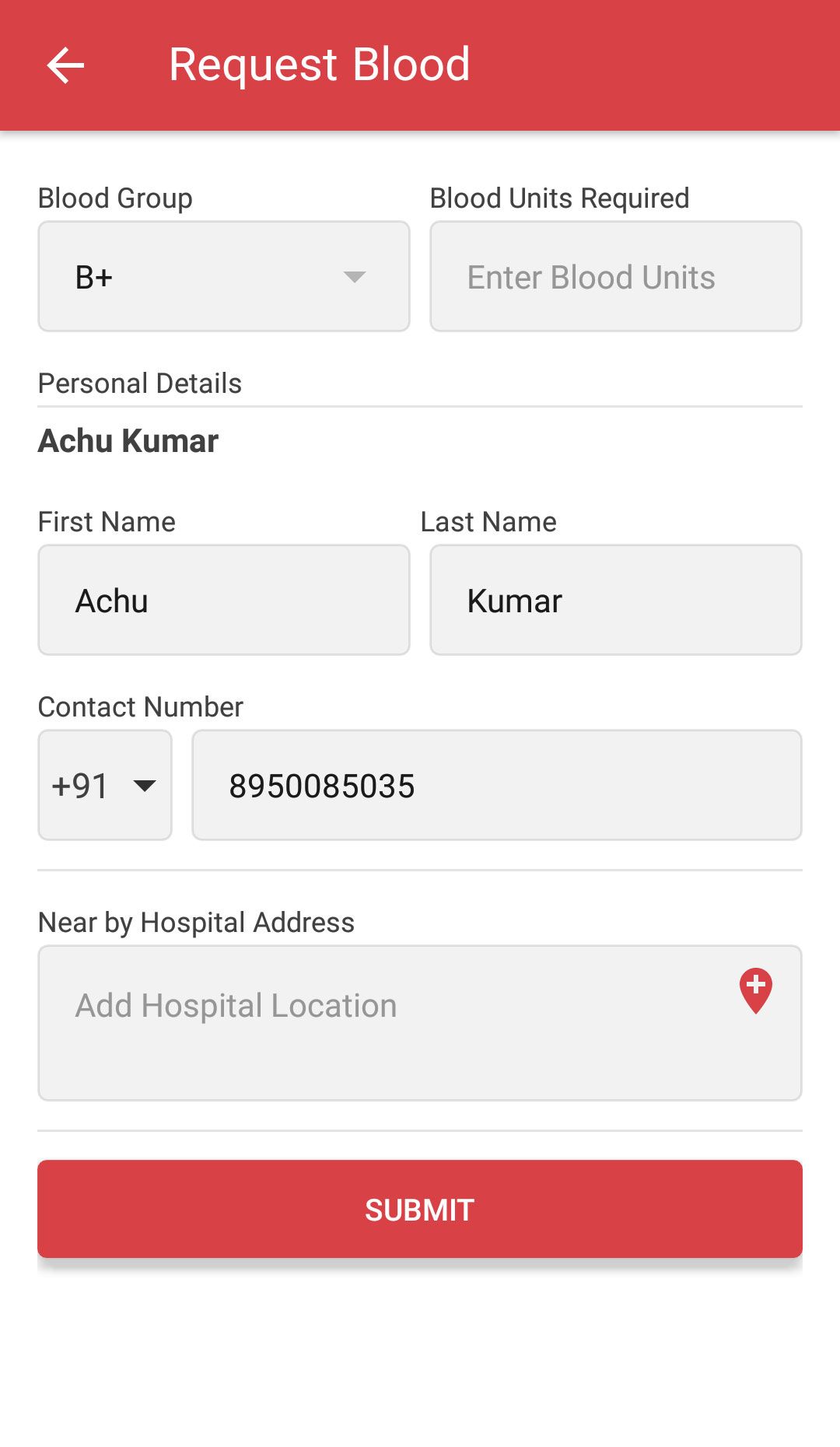
Task: Change the +91 country code
Action: (x=105, y=786)
